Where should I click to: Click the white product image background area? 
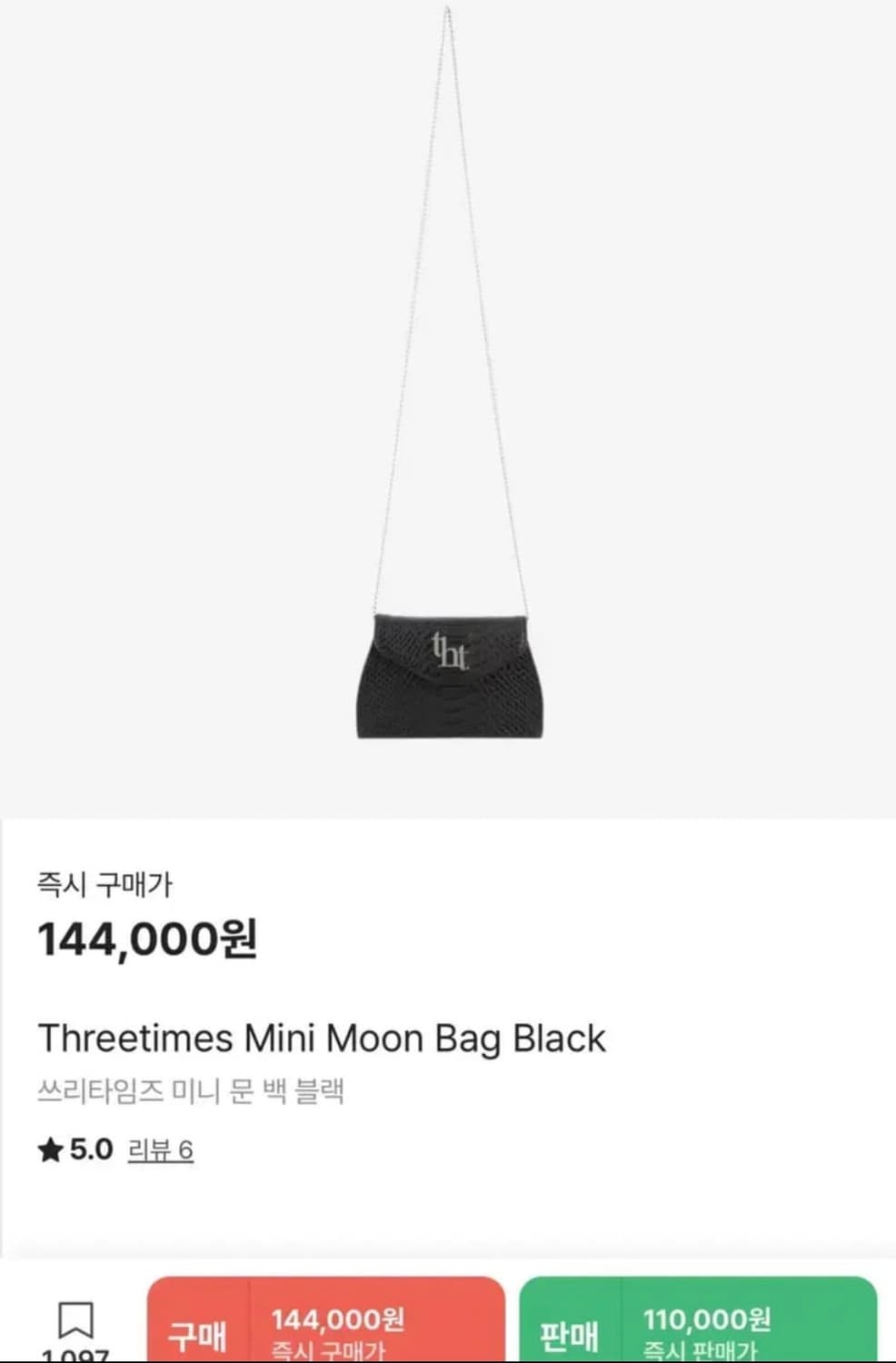click(182, 409)
